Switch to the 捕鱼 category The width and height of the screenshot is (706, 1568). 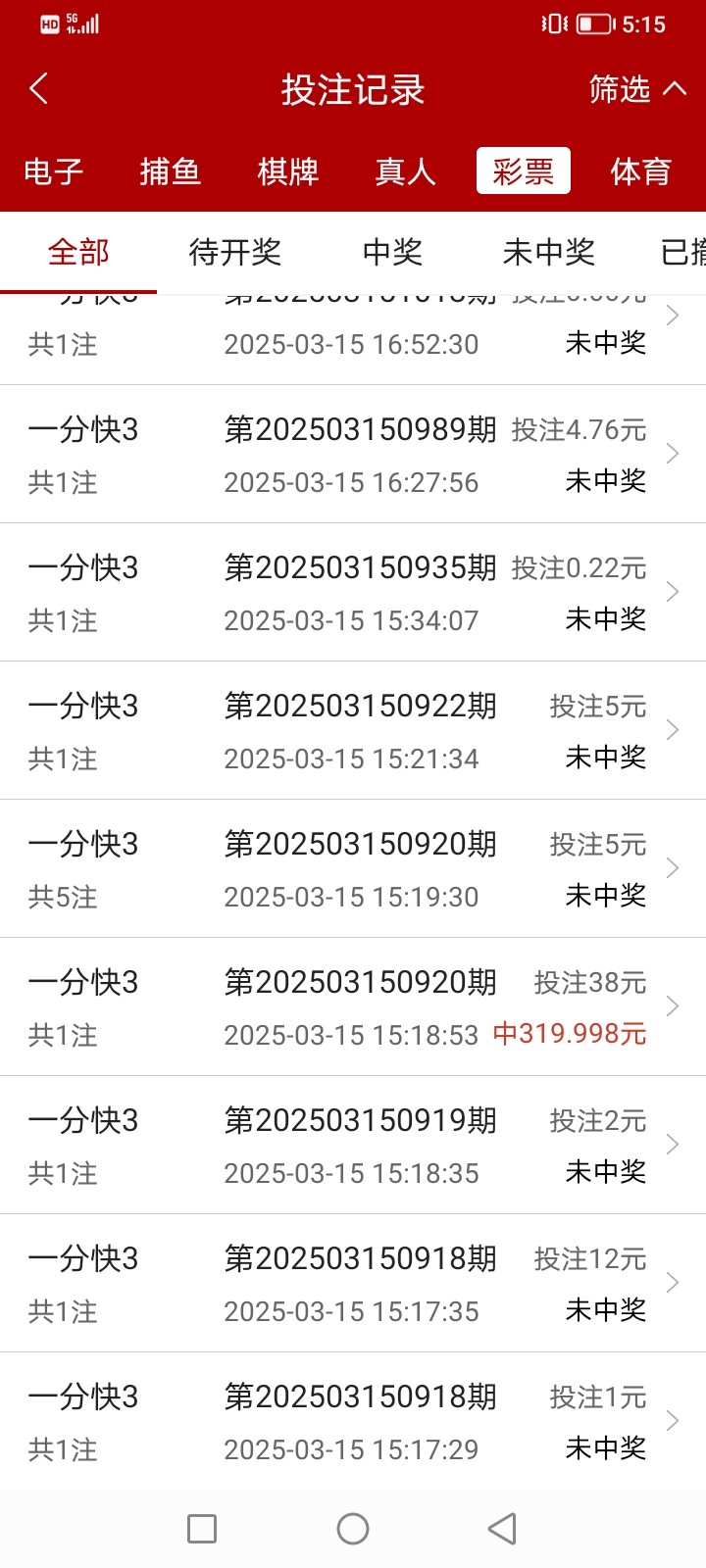coord(170,171)
